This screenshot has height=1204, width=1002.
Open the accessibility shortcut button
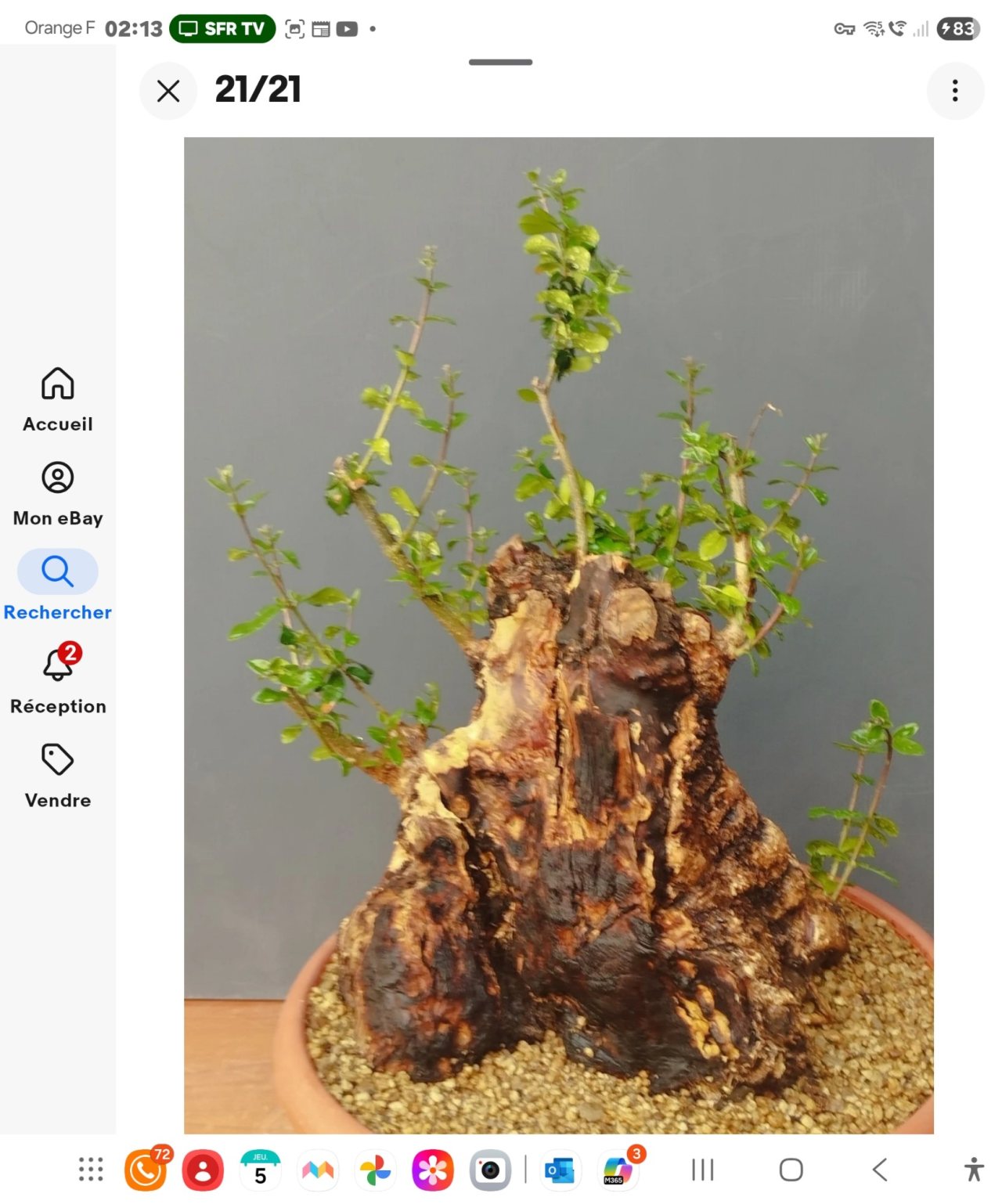point(974,1170)
